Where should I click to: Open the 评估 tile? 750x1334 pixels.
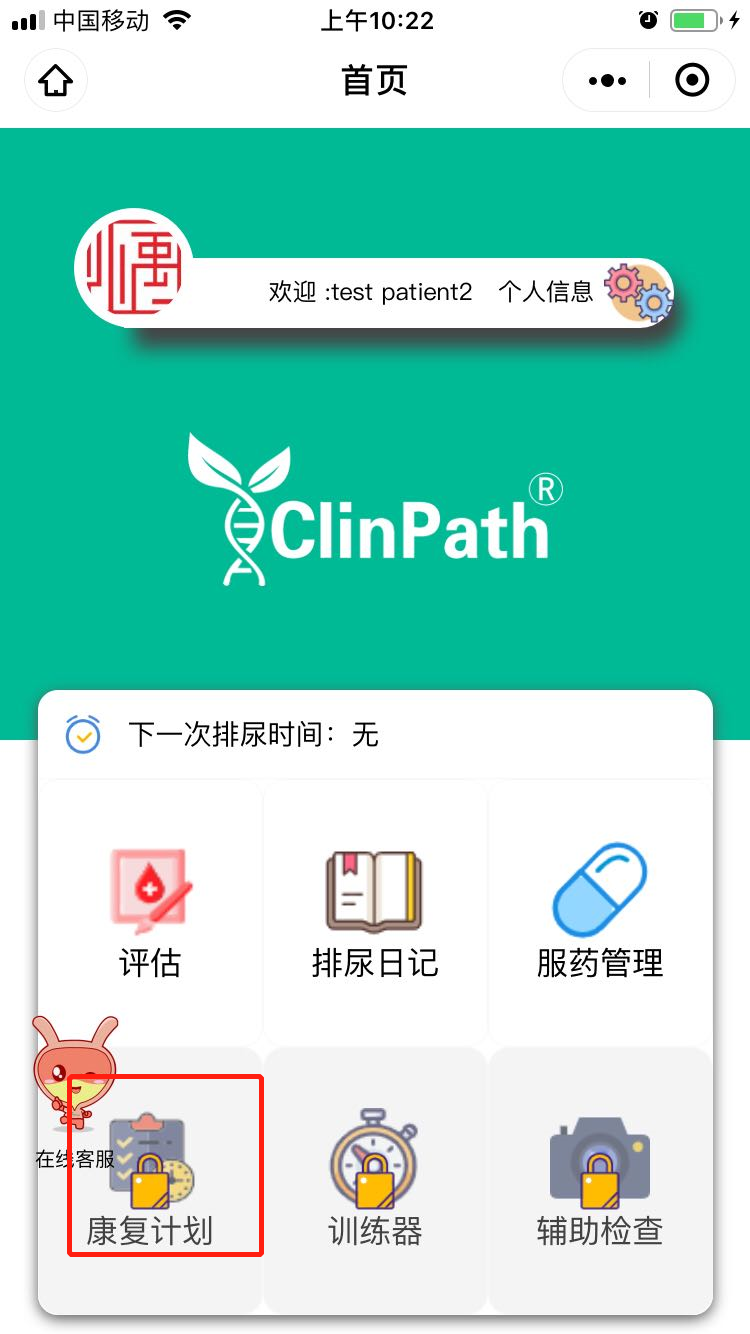(150, 912)
